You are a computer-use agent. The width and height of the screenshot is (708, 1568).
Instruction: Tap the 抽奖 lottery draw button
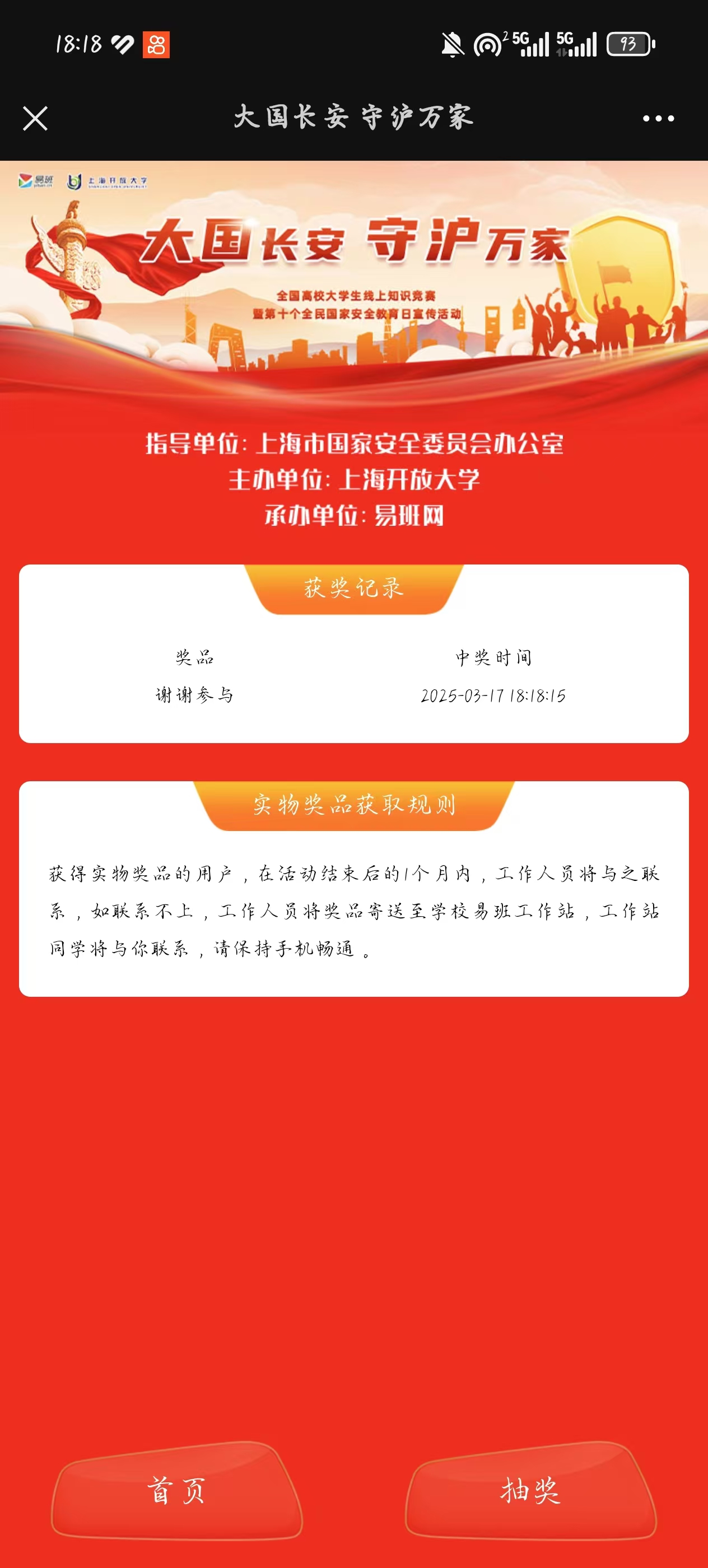tap(530, 1490)
